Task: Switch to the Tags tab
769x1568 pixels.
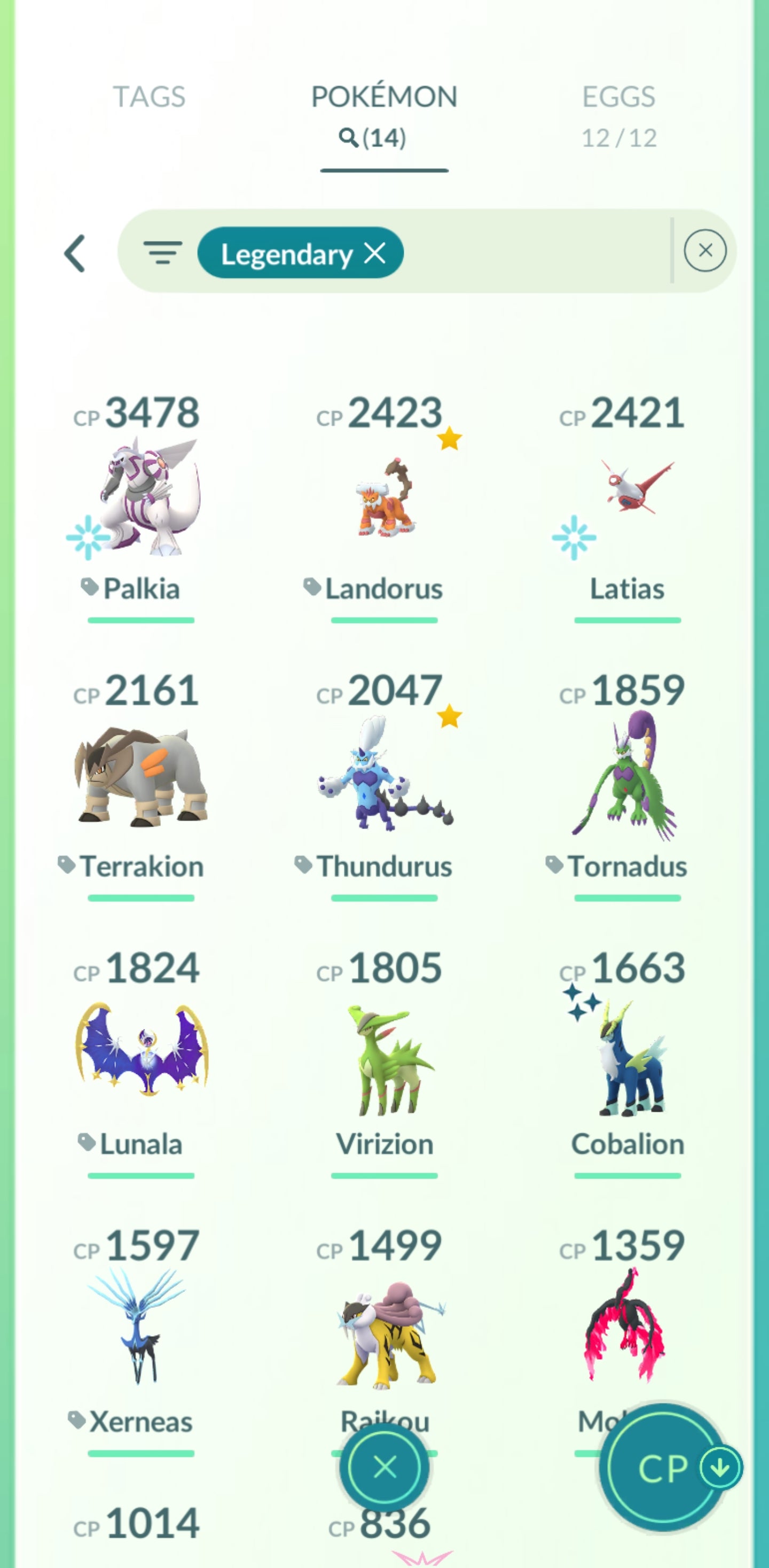Action: [x=149, y=97]
